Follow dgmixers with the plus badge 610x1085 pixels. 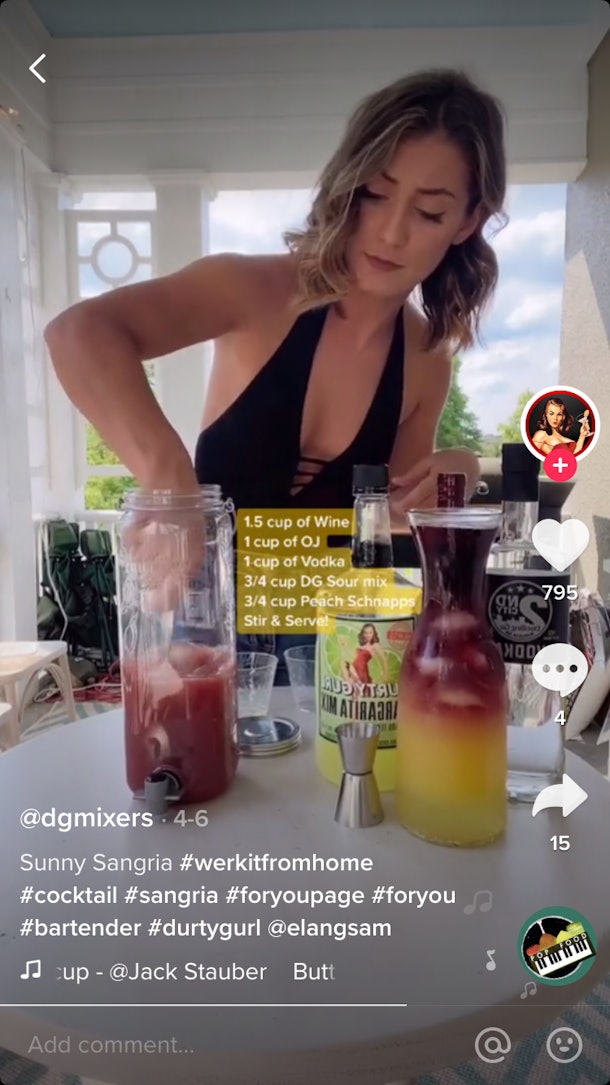[x=560, y=466]
